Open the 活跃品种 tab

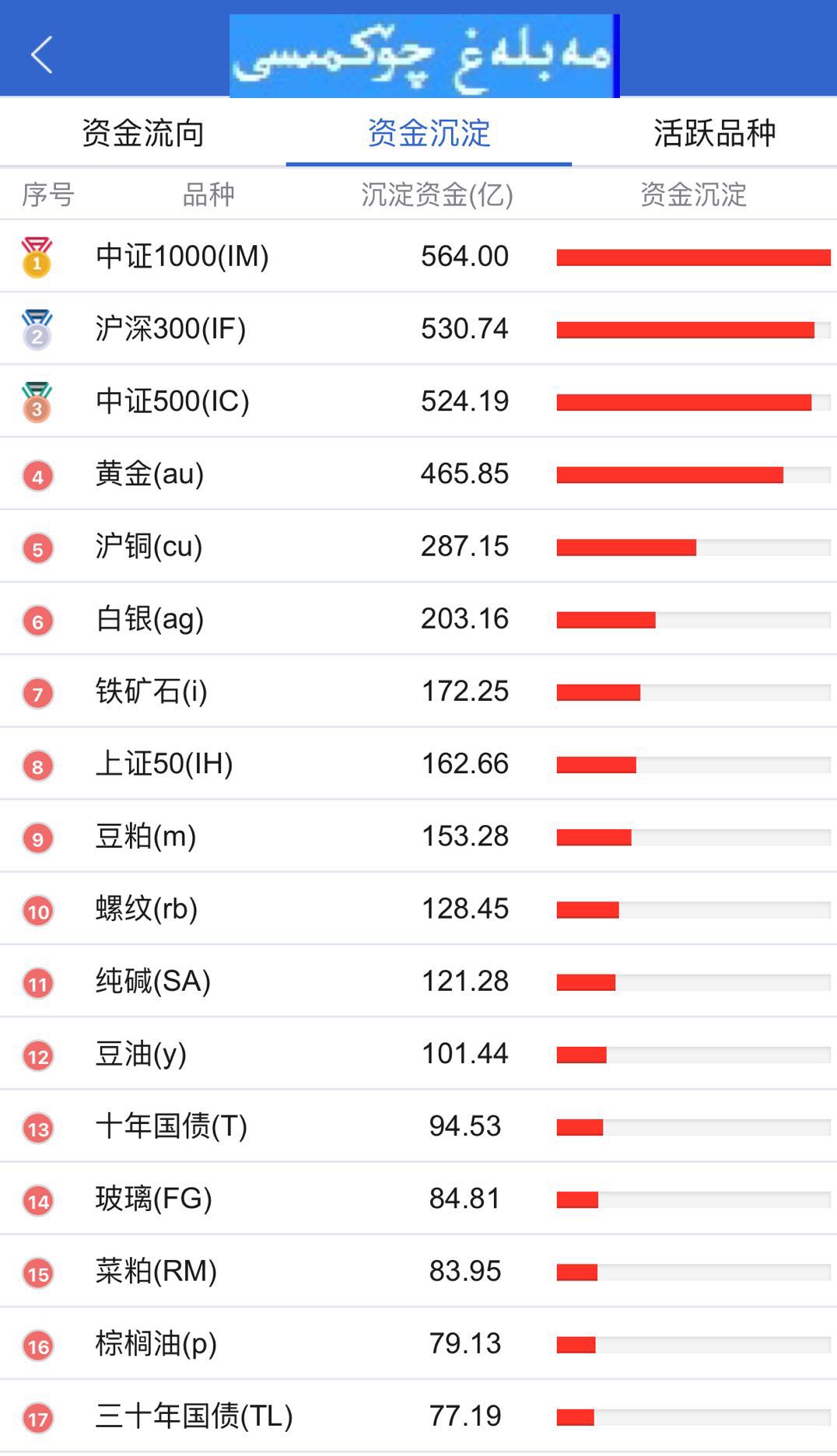(x=714, y=133)
